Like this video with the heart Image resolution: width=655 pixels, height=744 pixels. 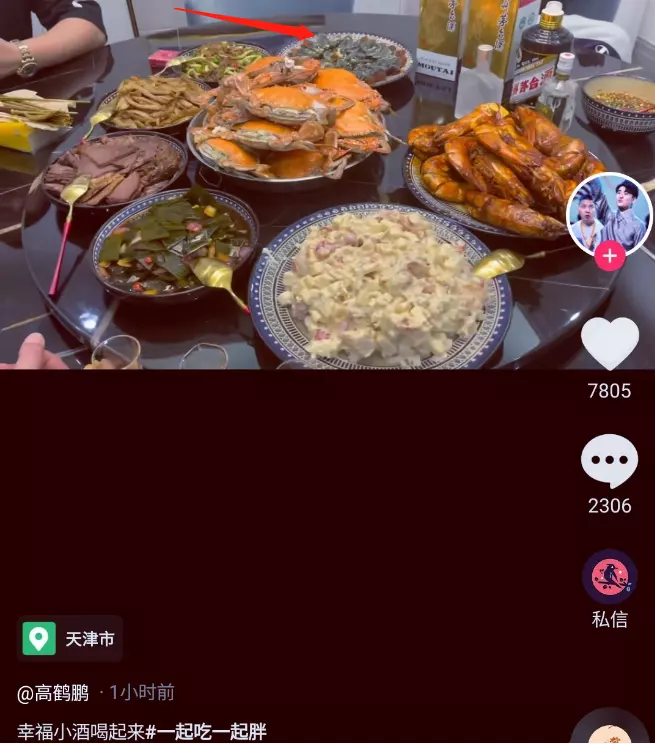click(609, 344)
